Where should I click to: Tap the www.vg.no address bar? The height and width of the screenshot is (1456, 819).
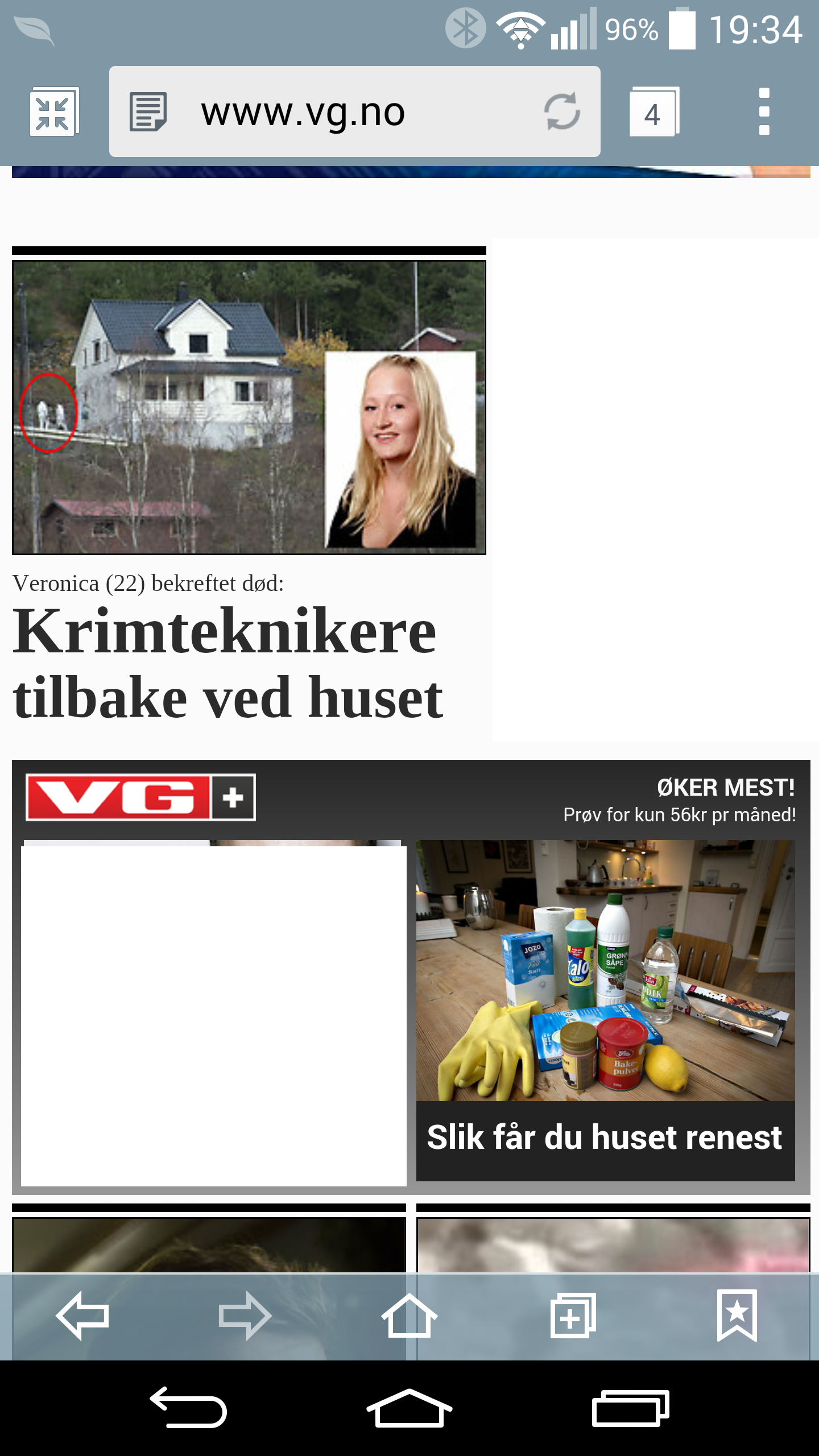pos(354,111)
